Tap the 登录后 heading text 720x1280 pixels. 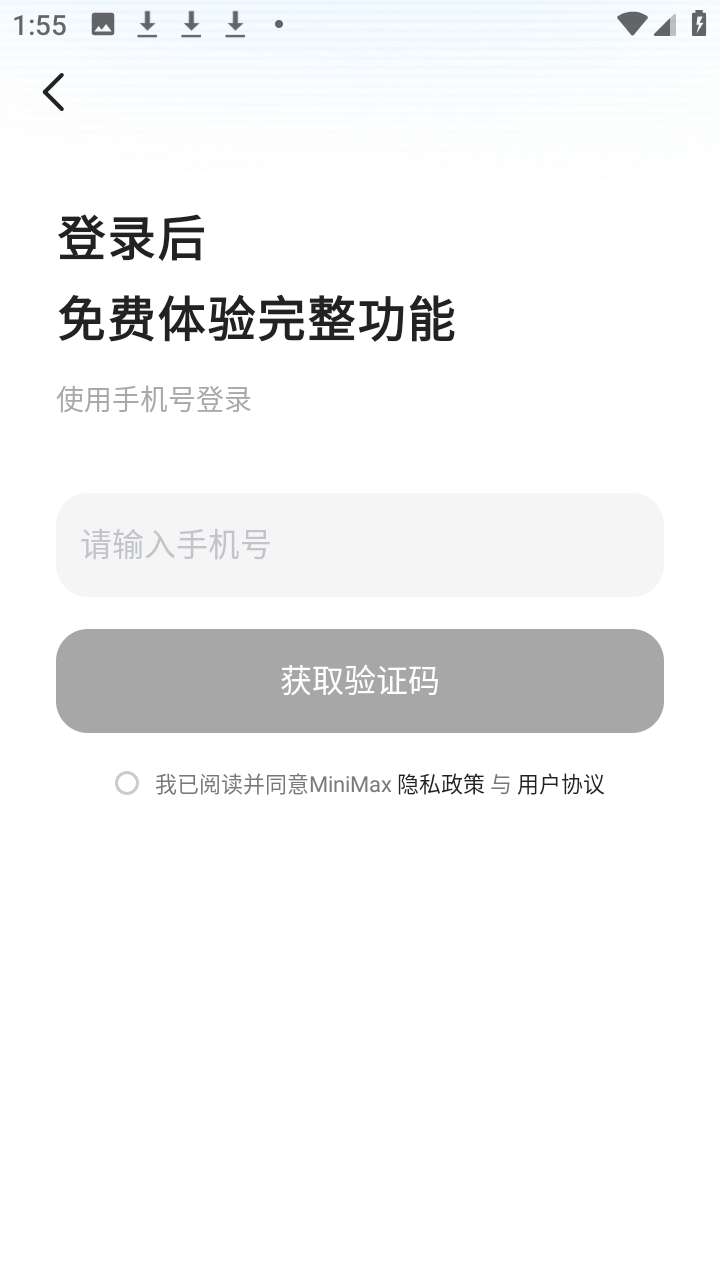coord(131,238)
